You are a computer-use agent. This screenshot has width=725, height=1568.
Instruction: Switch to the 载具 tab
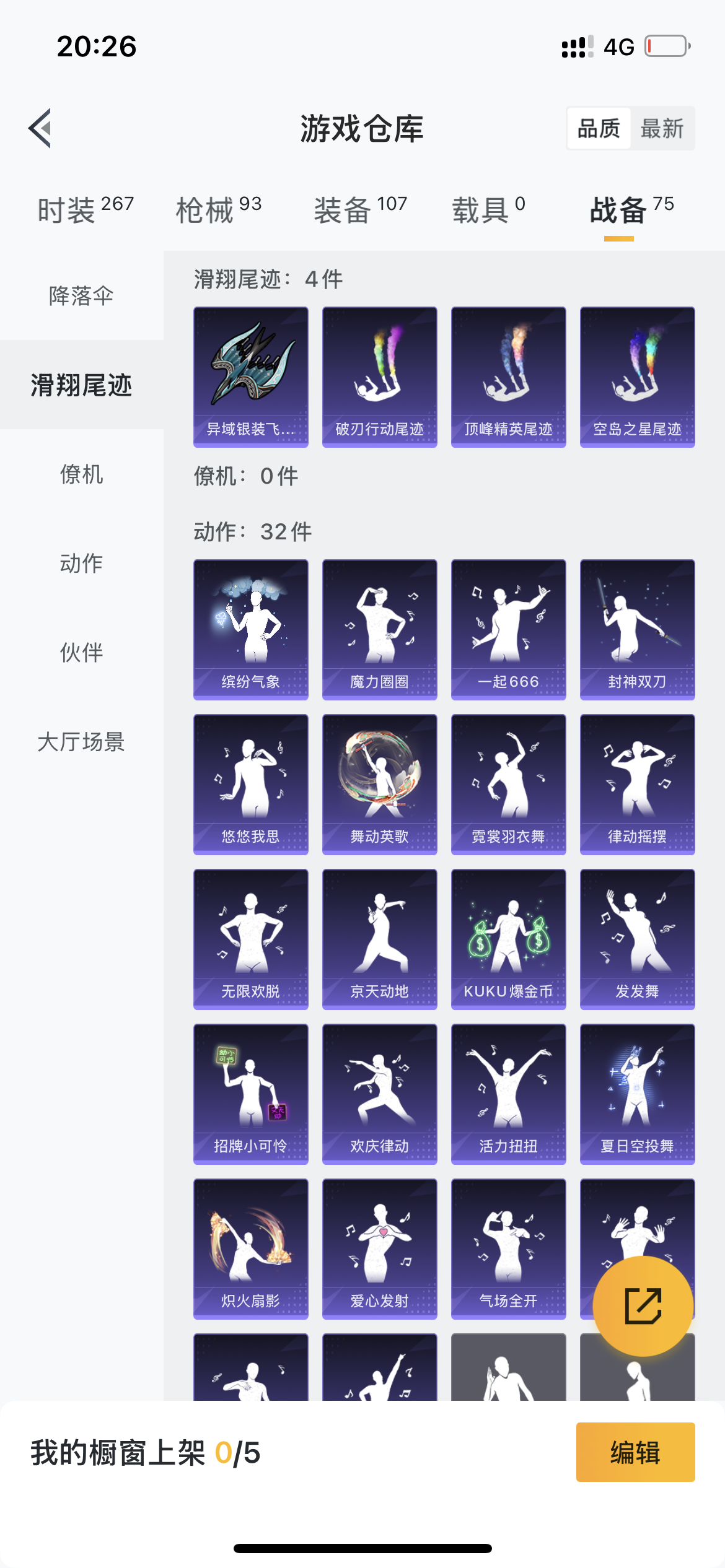coord(488,209)
